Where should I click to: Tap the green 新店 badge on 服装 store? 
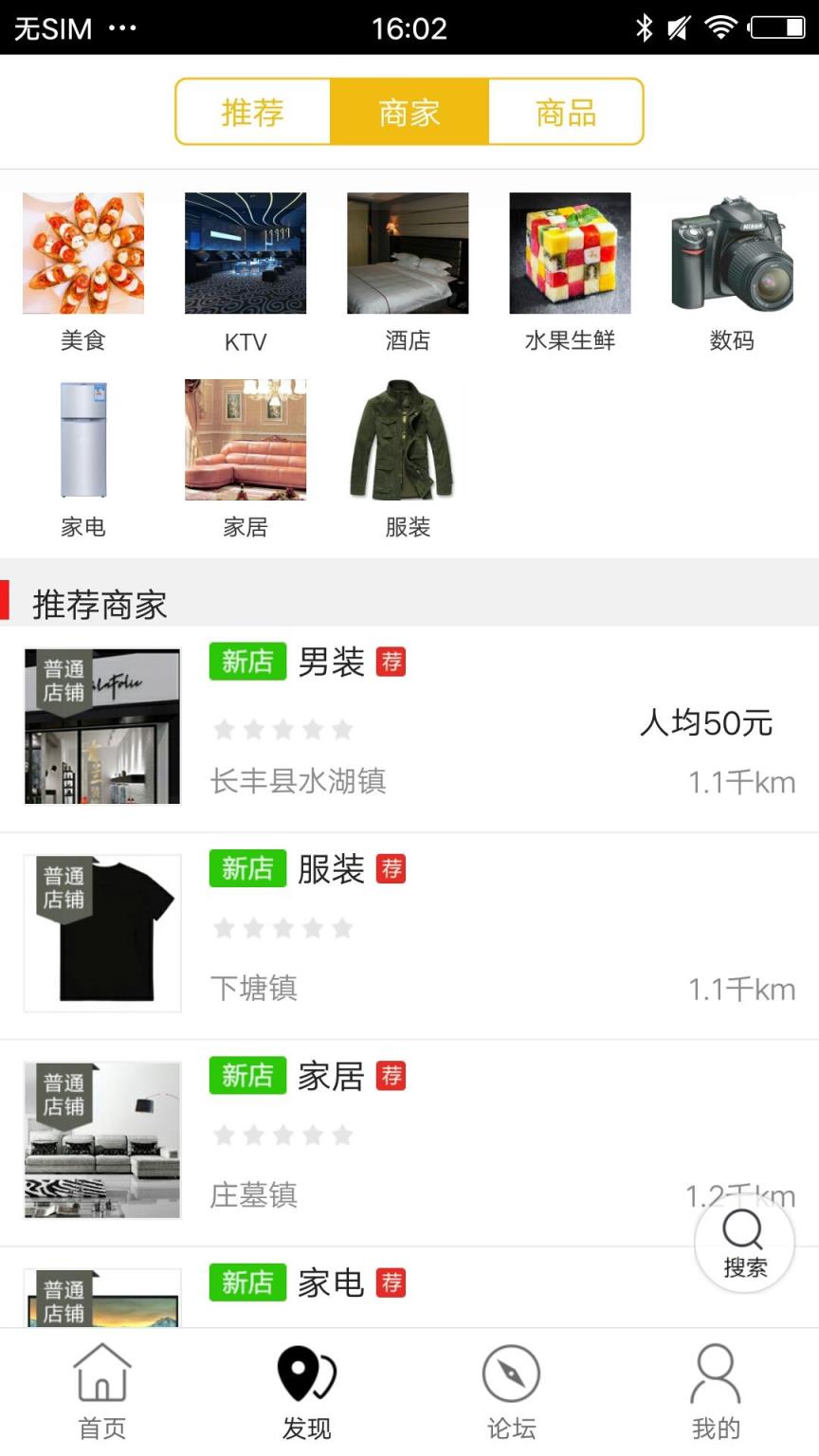coord(246,868)
